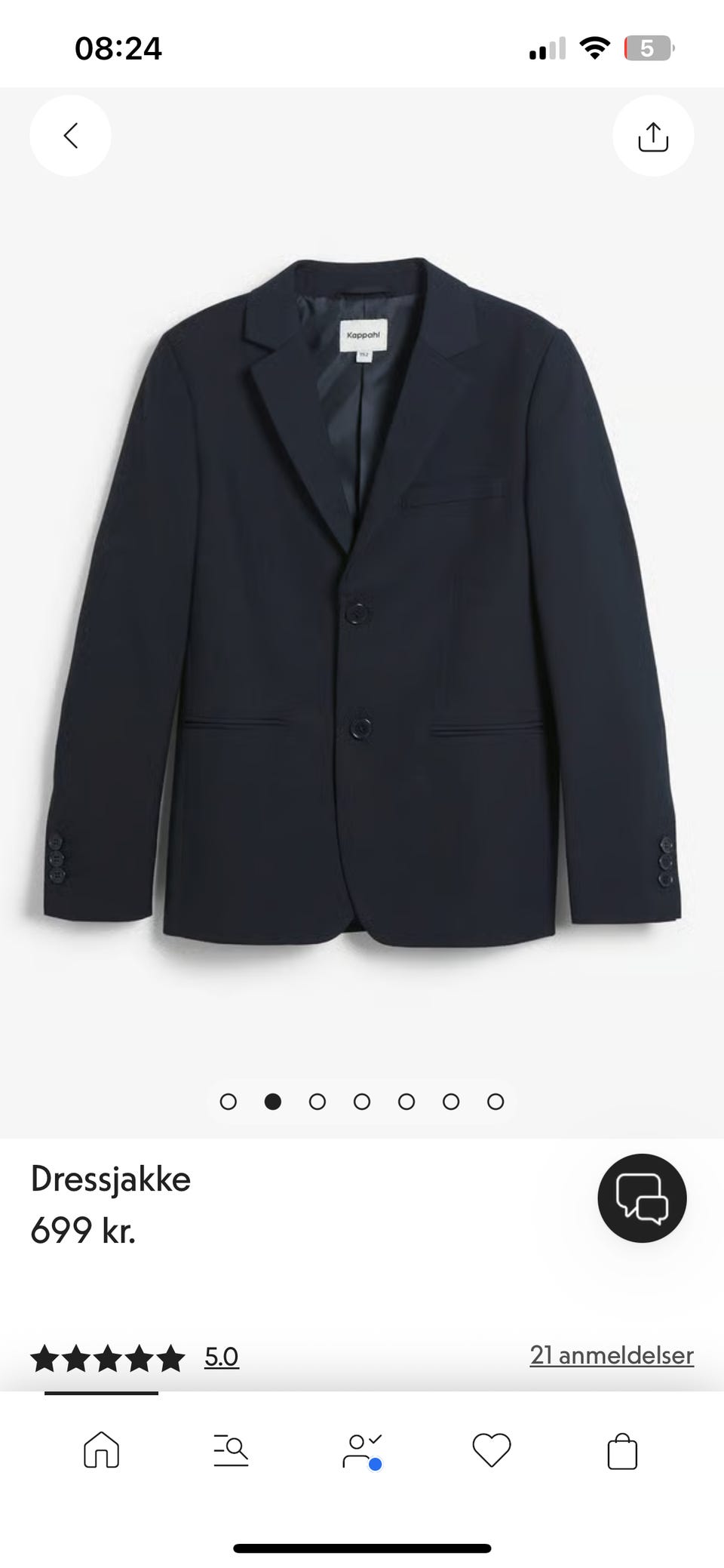Go back using the top-left arrow
Image resolution: width=724 pixels, height=1568 pixels.
click(x=70, y=136)
